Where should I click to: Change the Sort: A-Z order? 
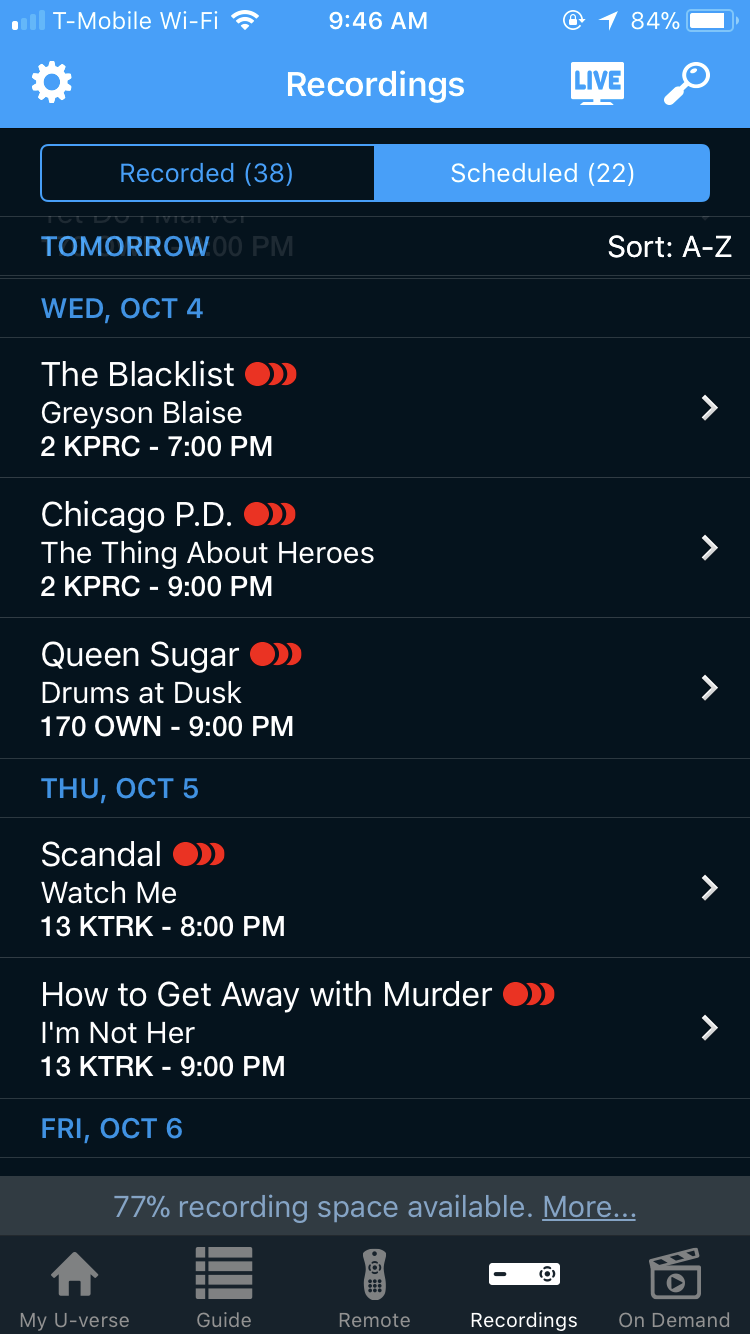pos(670,247)
